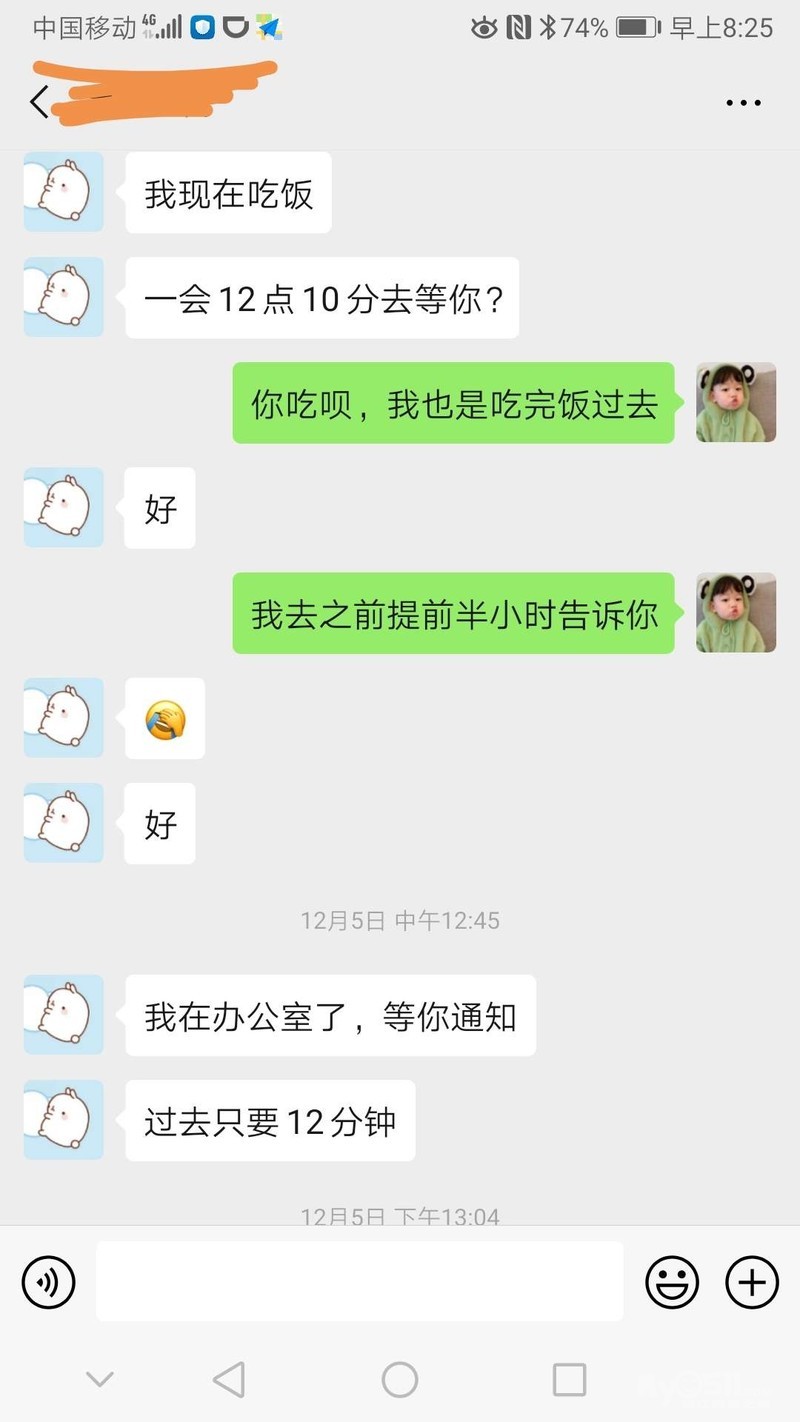The height and width of the screenshot is (1422, 800).
Task: Tap the system back button
Action: point(229,1381)
